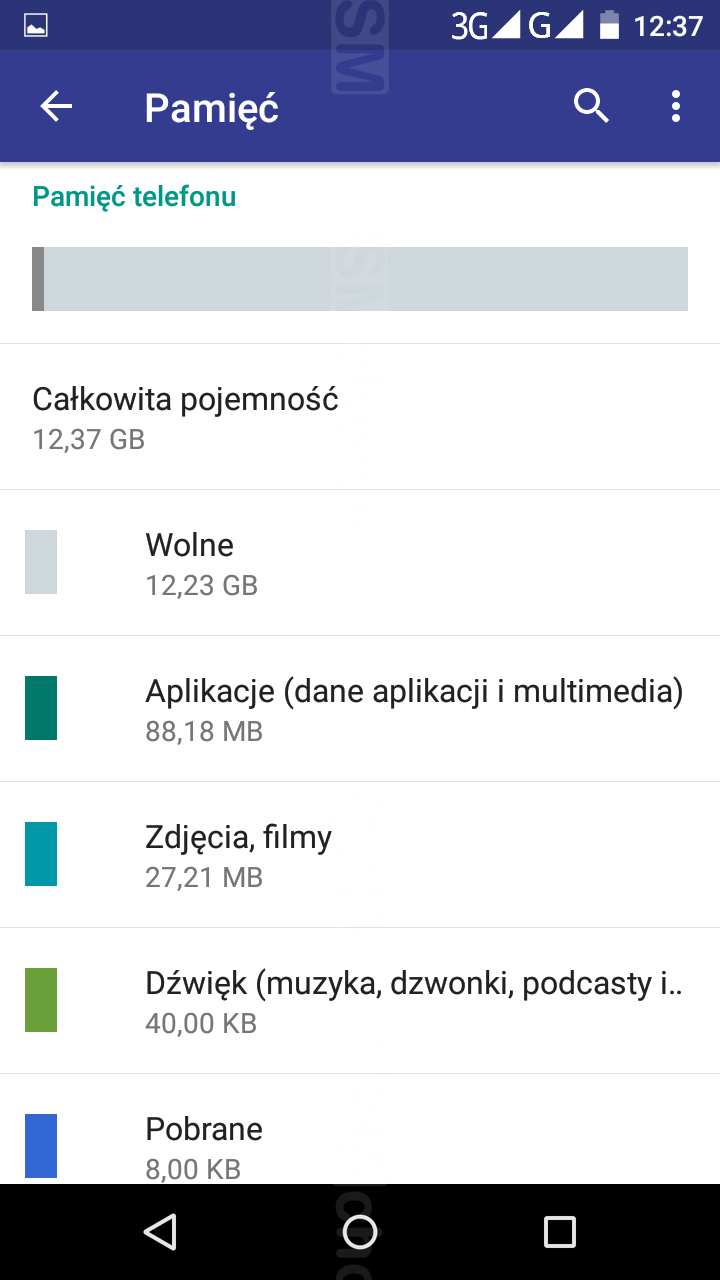Tap the system home button
The width and height of the screenshot is (720, 1280).
tap(360, 1232)
